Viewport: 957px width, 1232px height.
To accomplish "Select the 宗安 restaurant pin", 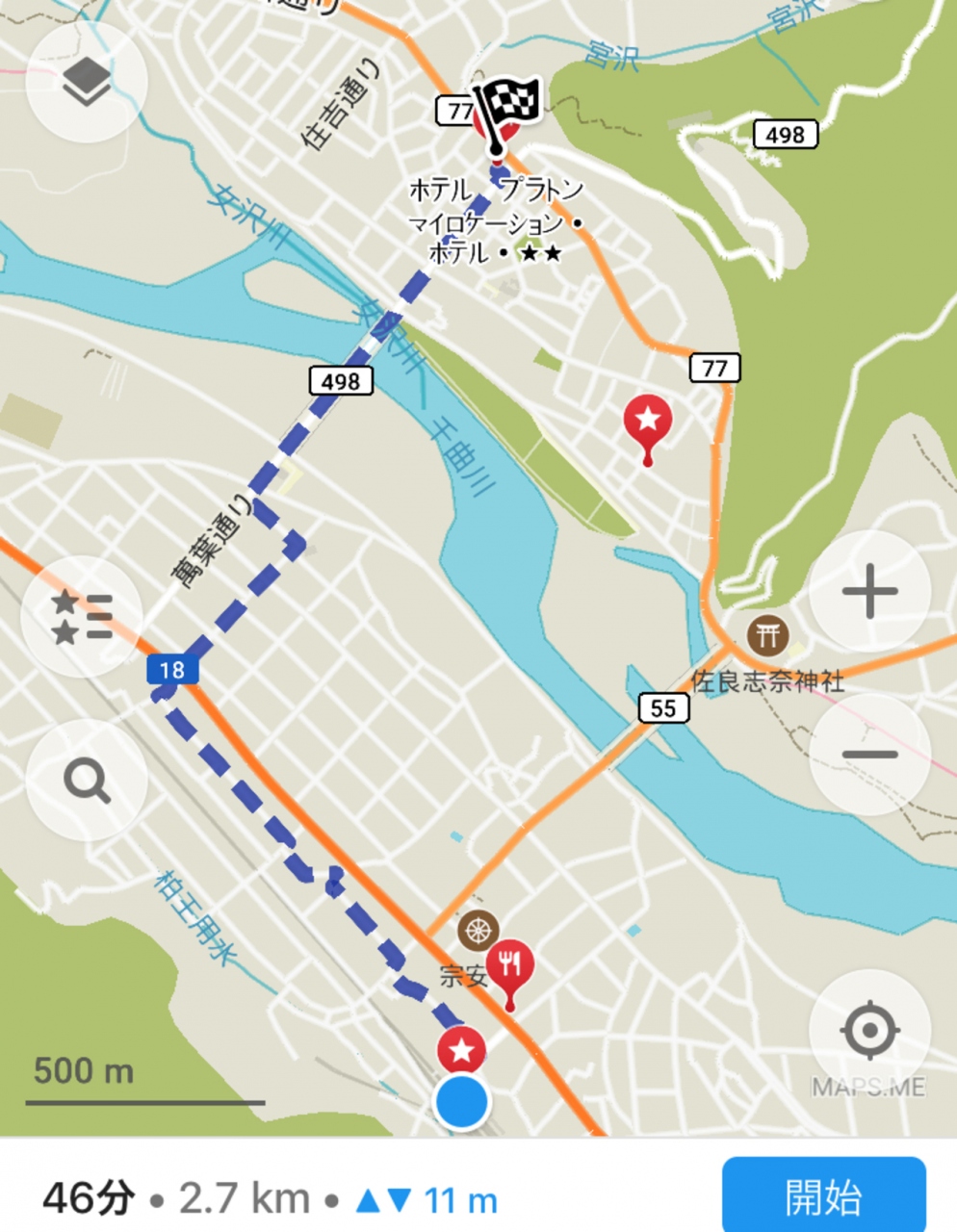I will tap(510, 966).
